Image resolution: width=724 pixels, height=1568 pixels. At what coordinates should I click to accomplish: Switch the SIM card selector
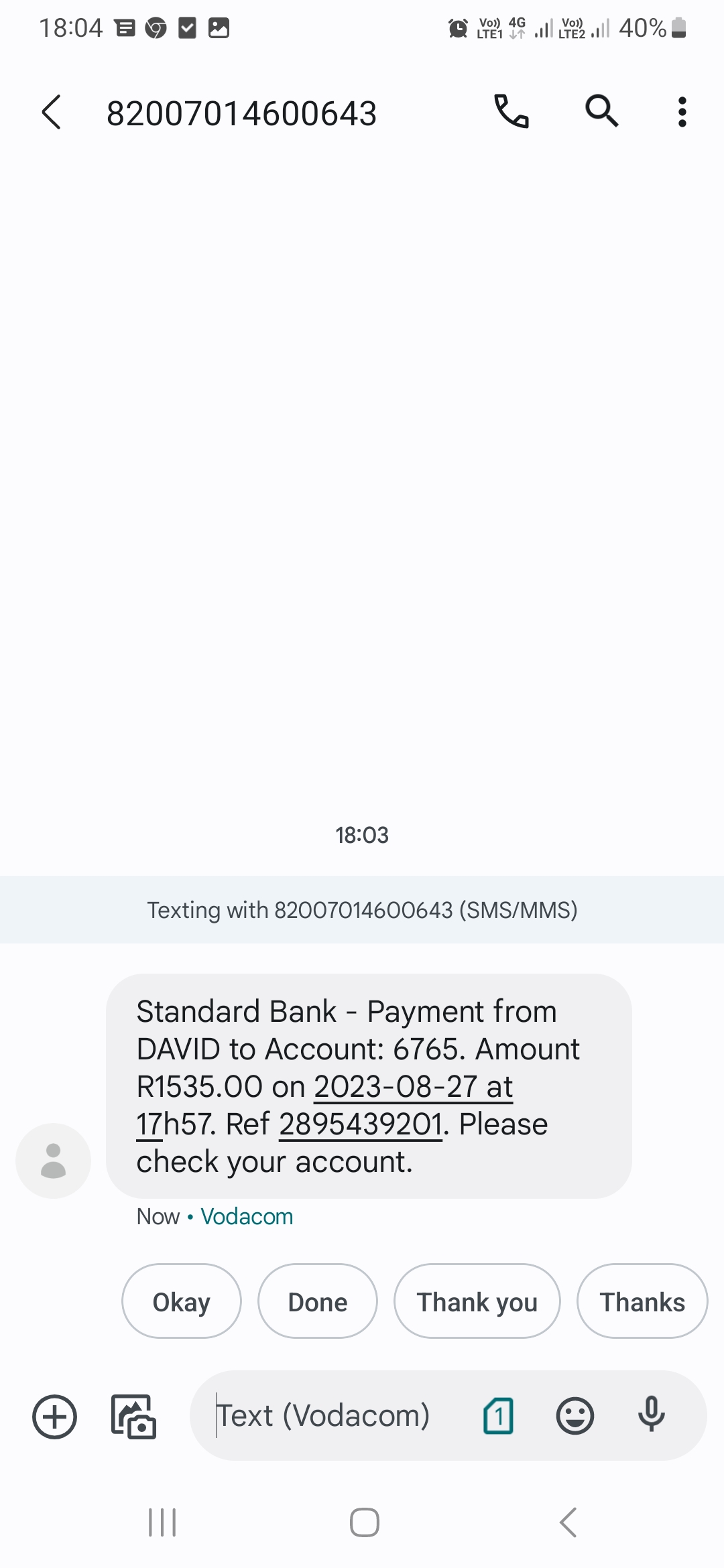[498, 1416]
